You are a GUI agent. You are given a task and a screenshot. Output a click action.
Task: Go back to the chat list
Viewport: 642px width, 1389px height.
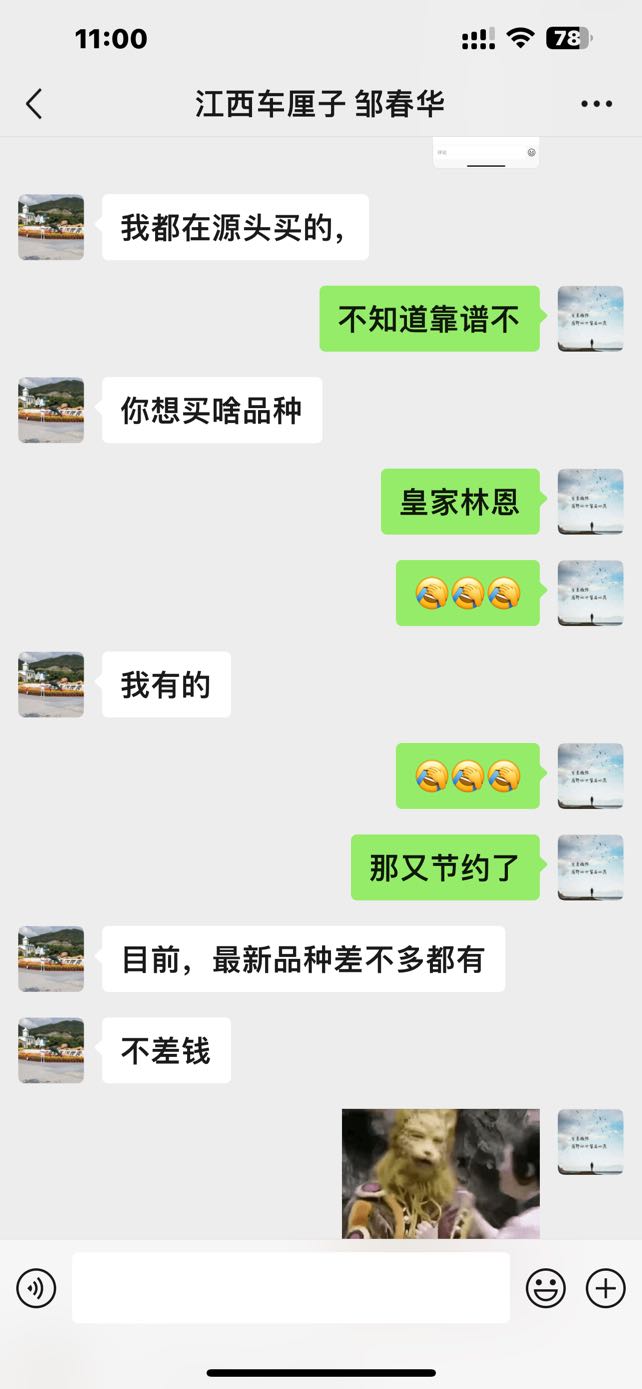(34, 104)
